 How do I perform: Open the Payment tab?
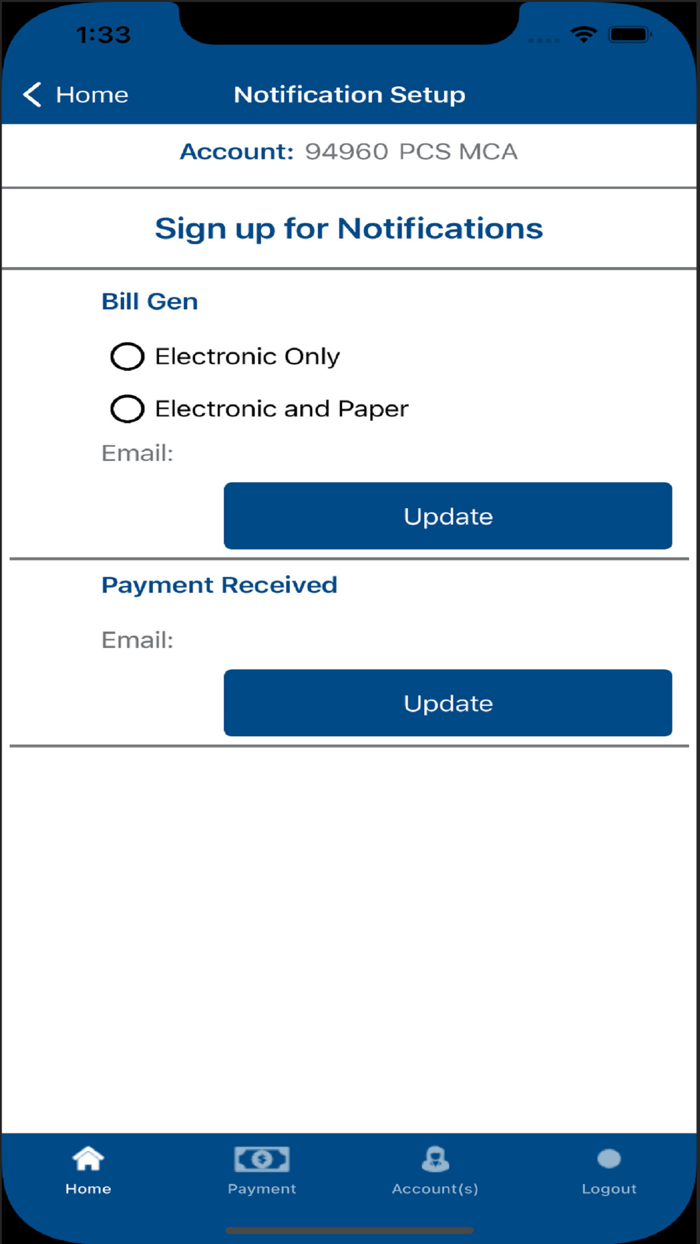(x=262, y=1171)
